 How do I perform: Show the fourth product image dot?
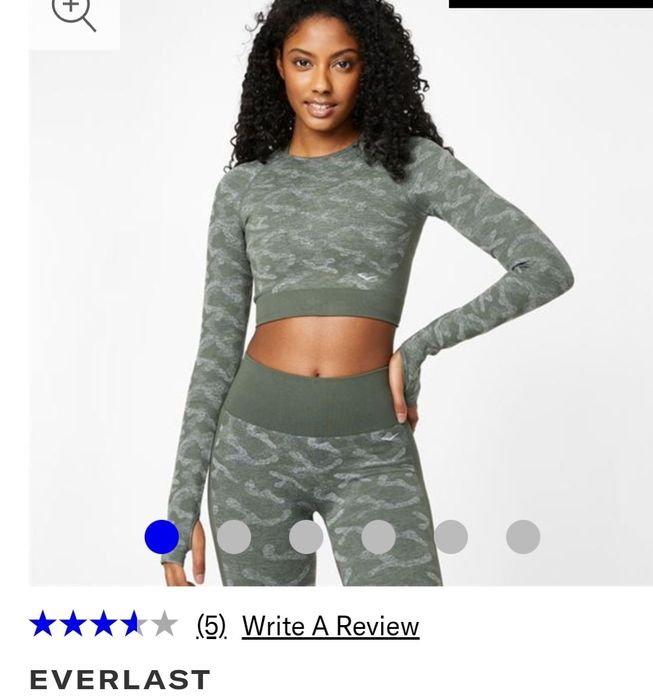point(378,537)
